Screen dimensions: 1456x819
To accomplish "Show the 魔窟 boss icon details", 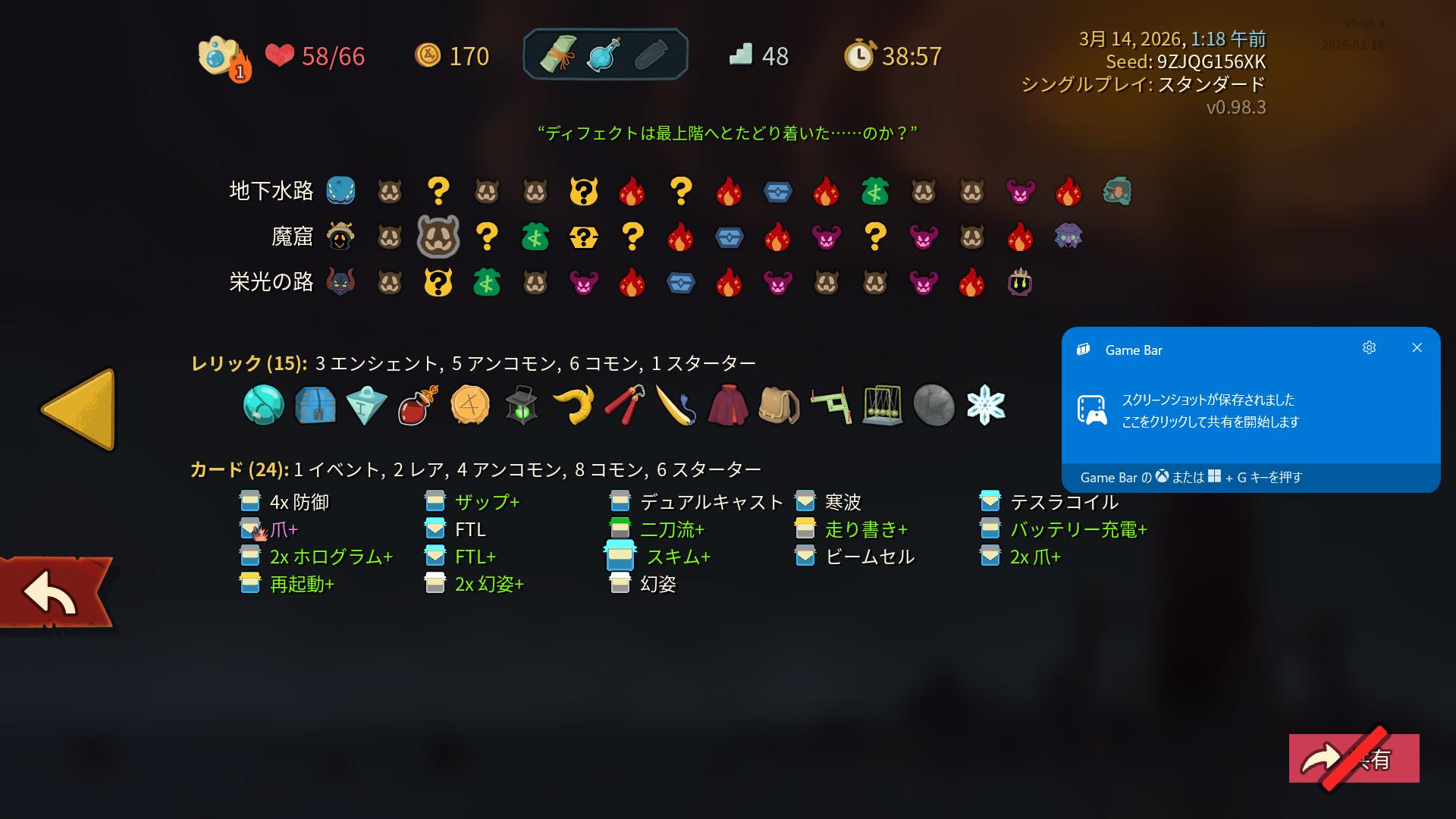I will click(1068, 237).
